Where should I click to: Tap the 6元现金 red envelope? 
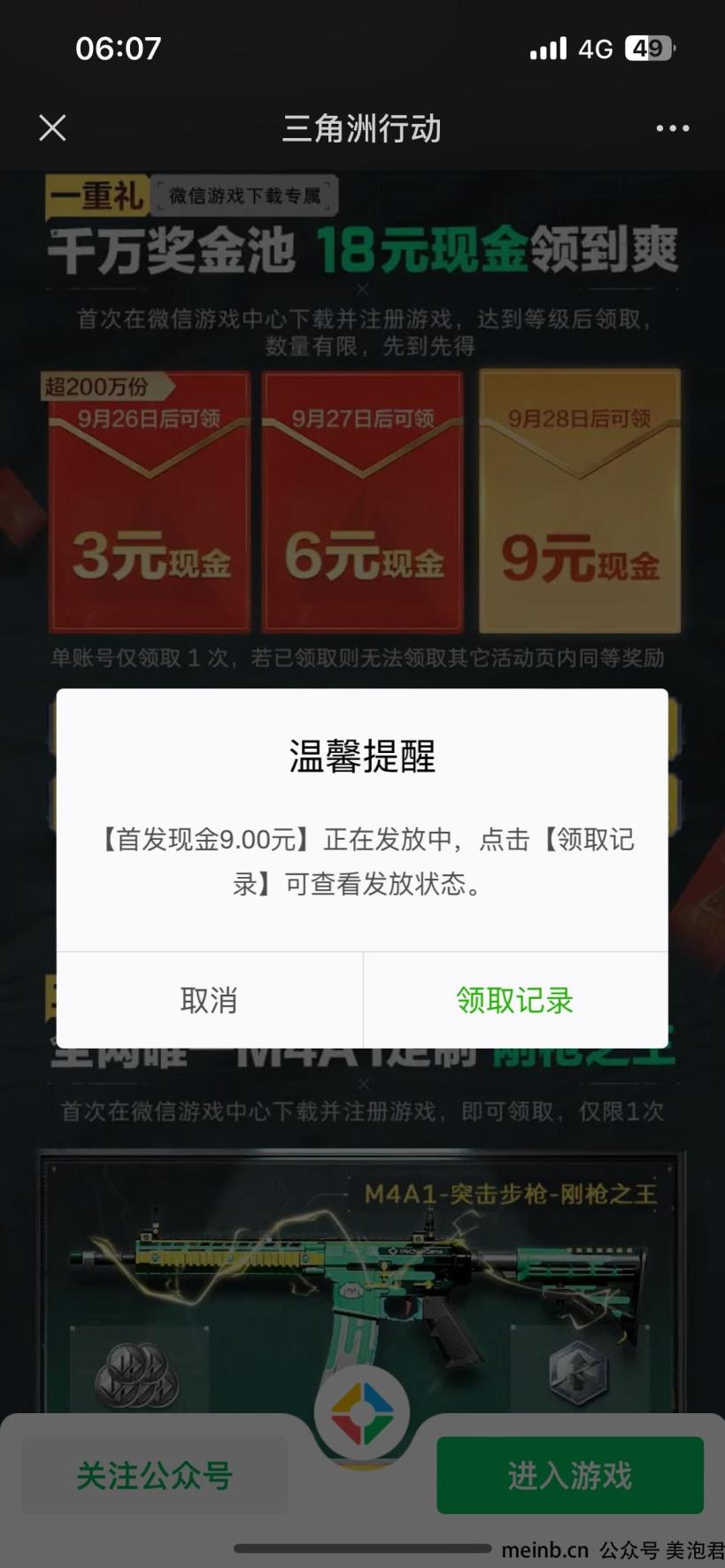(363, 502)
